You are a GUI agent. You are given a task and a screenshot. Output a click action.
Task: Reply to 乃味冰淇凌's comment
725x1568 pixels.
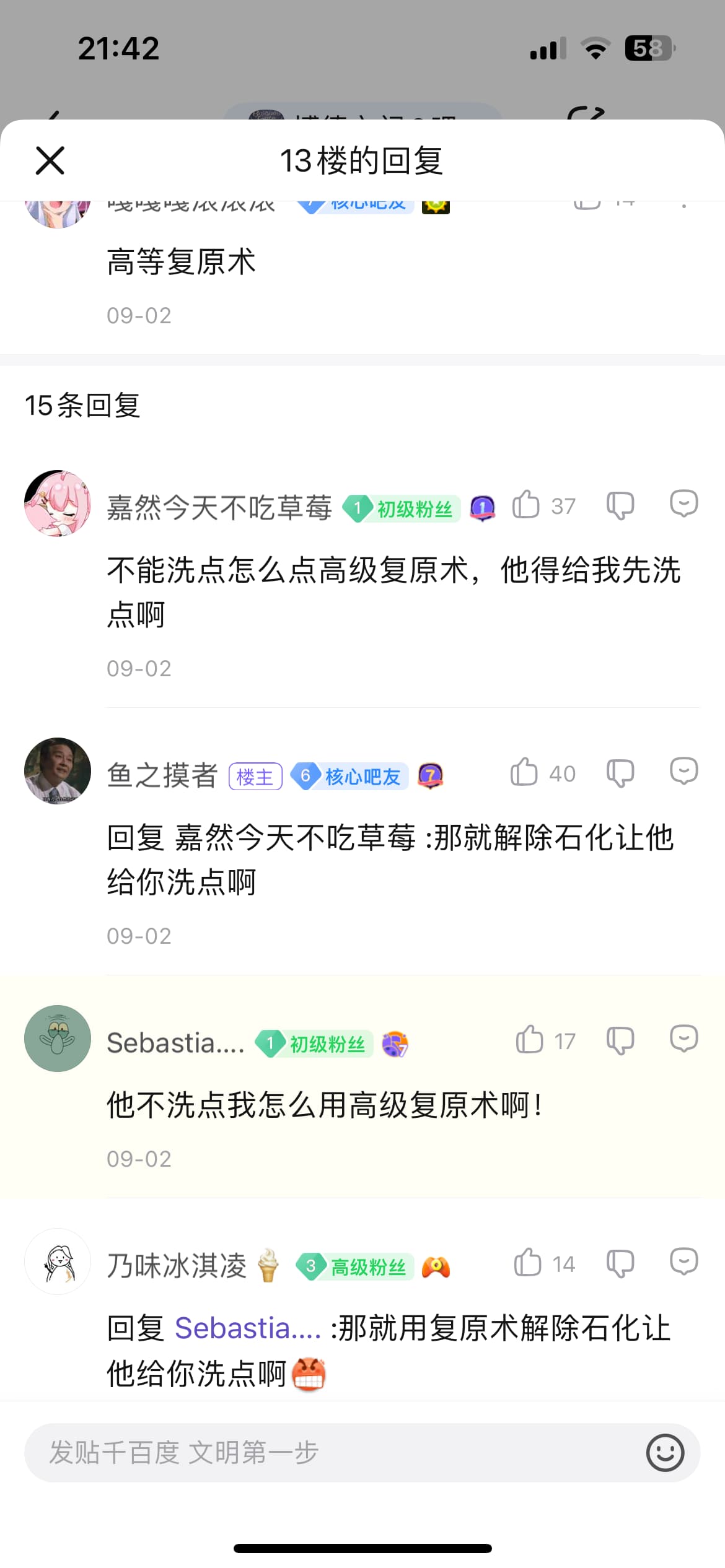[684, 1261]
